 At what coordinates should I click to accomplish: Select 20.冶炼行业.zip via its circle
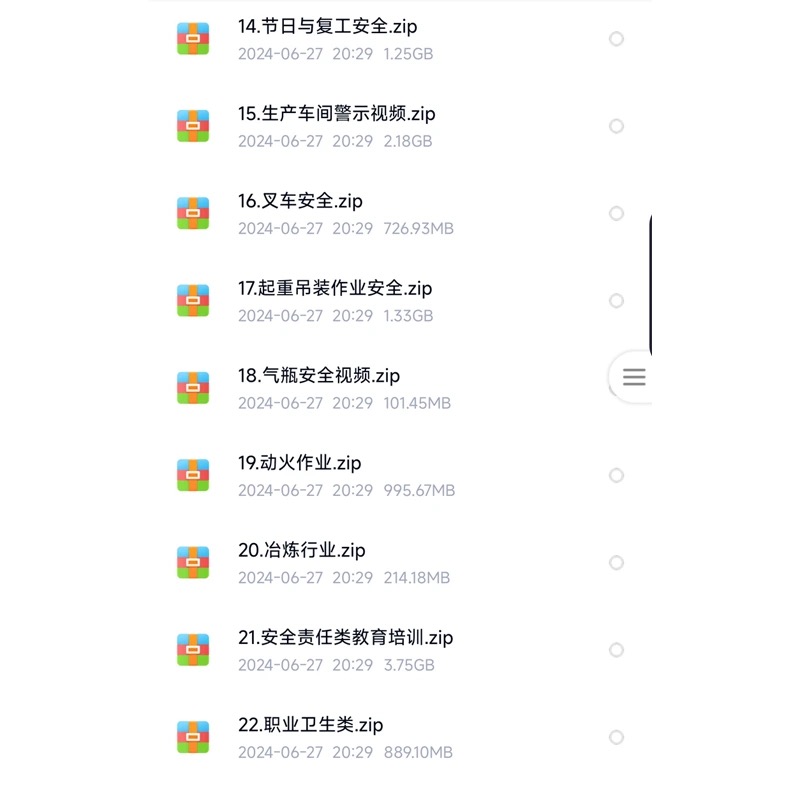pos(616,562)
